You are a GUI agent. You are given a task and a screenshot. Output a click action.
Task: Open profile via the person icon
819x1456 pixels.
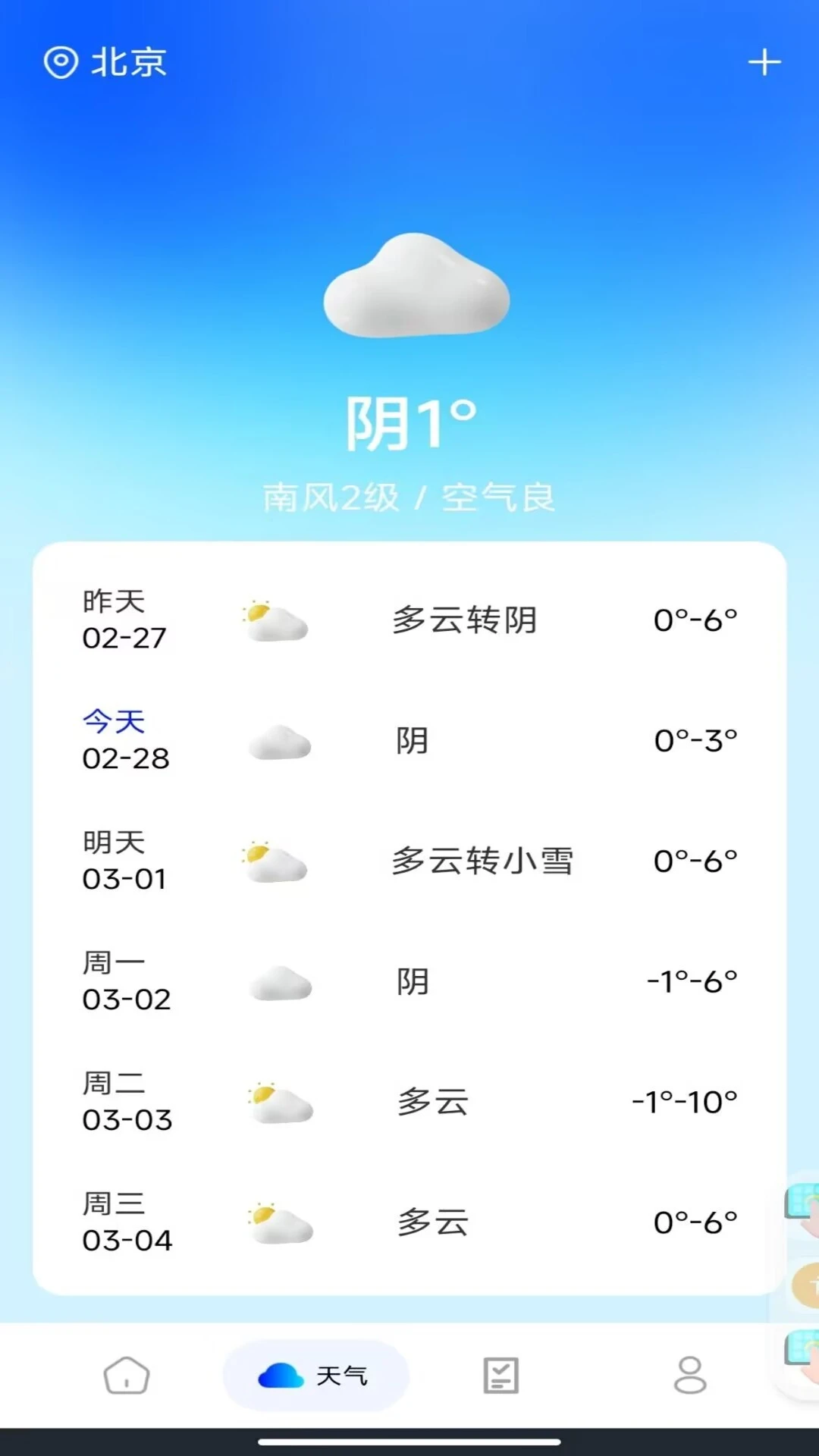click(689, 1376)
